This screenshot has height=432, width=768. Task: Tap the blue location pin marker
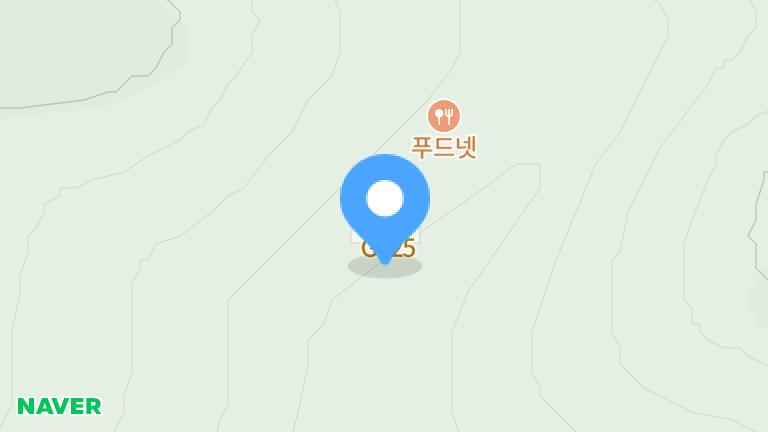point(385,202)
